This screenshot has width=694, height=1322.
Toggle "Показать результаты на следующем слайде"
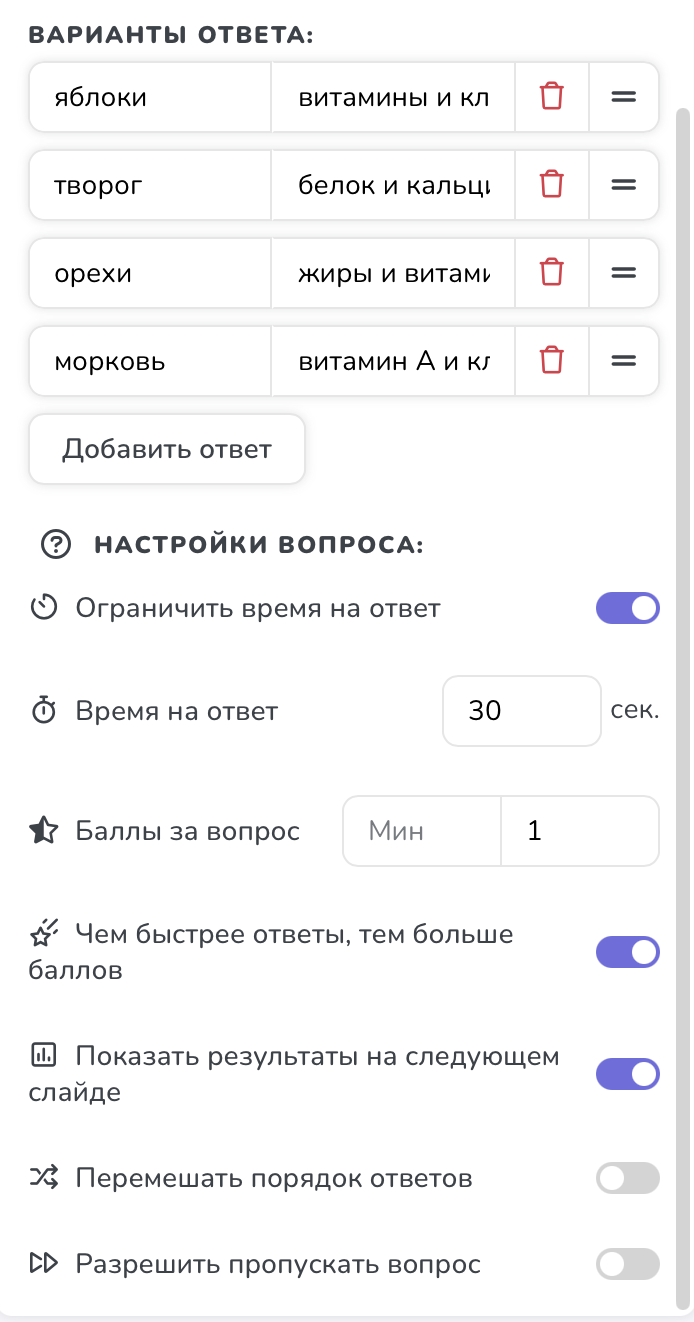[627, 1074]
